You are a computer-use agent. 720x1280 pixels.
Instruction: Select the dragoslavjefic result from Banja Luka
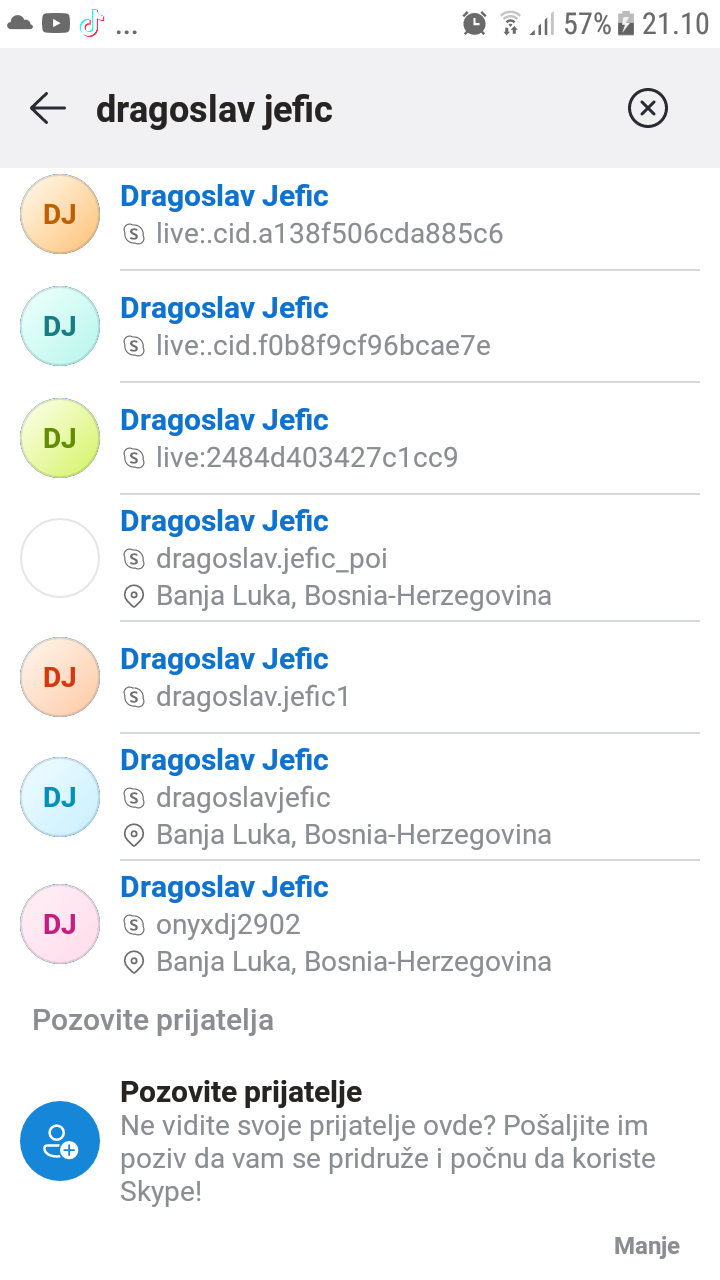360,797
